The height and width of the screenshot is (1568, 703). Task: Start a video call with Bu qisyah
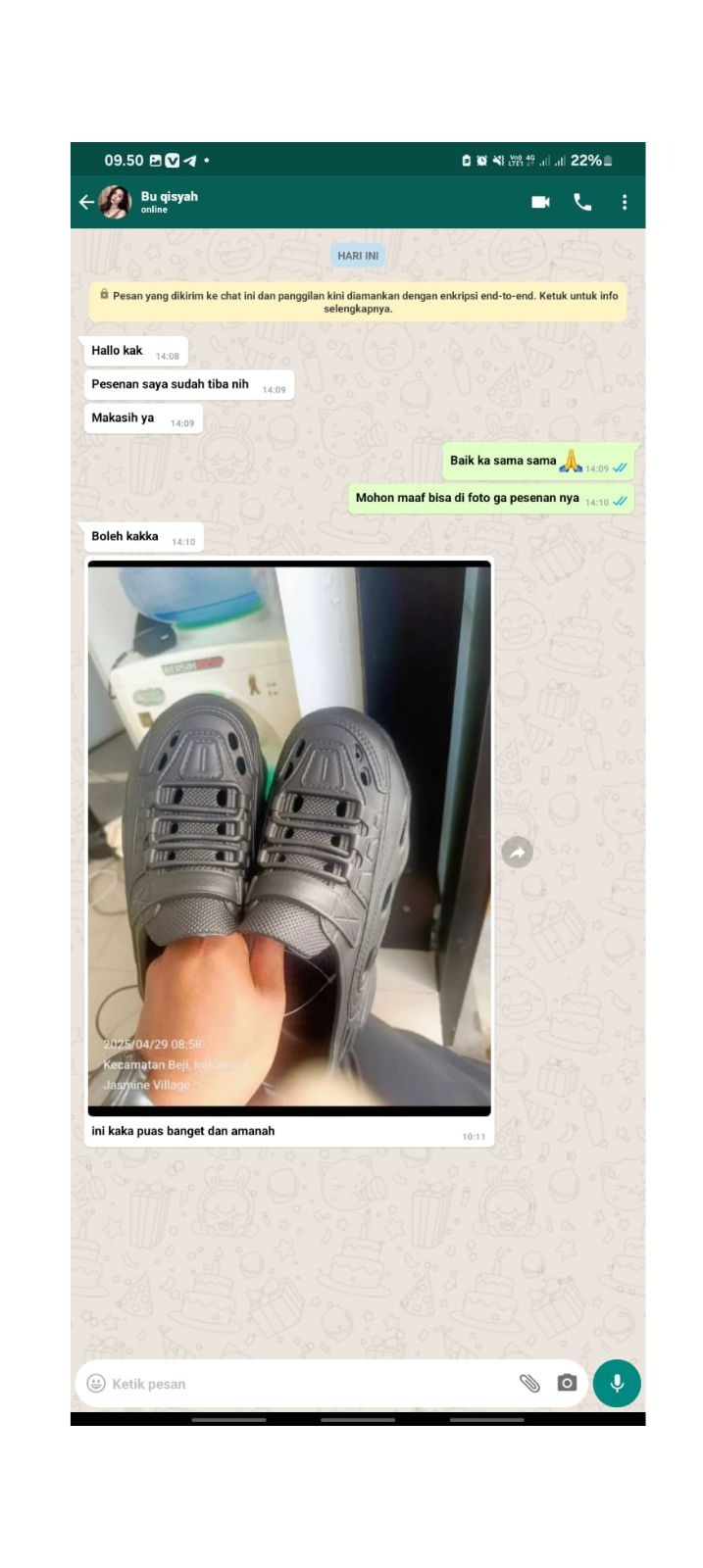tap(540, 202)
